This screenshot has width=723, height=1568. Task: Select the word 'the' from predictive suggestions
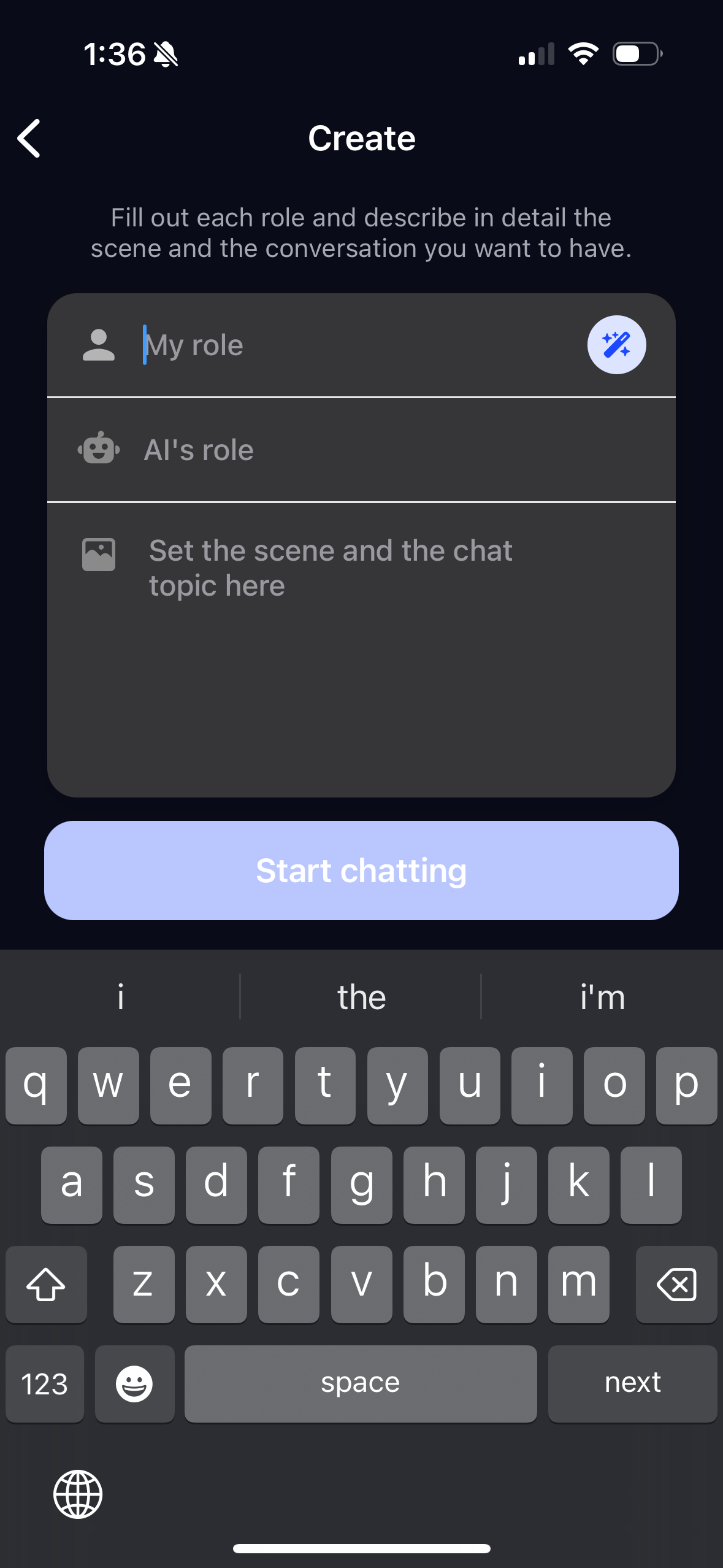click(x=361, y=996)
